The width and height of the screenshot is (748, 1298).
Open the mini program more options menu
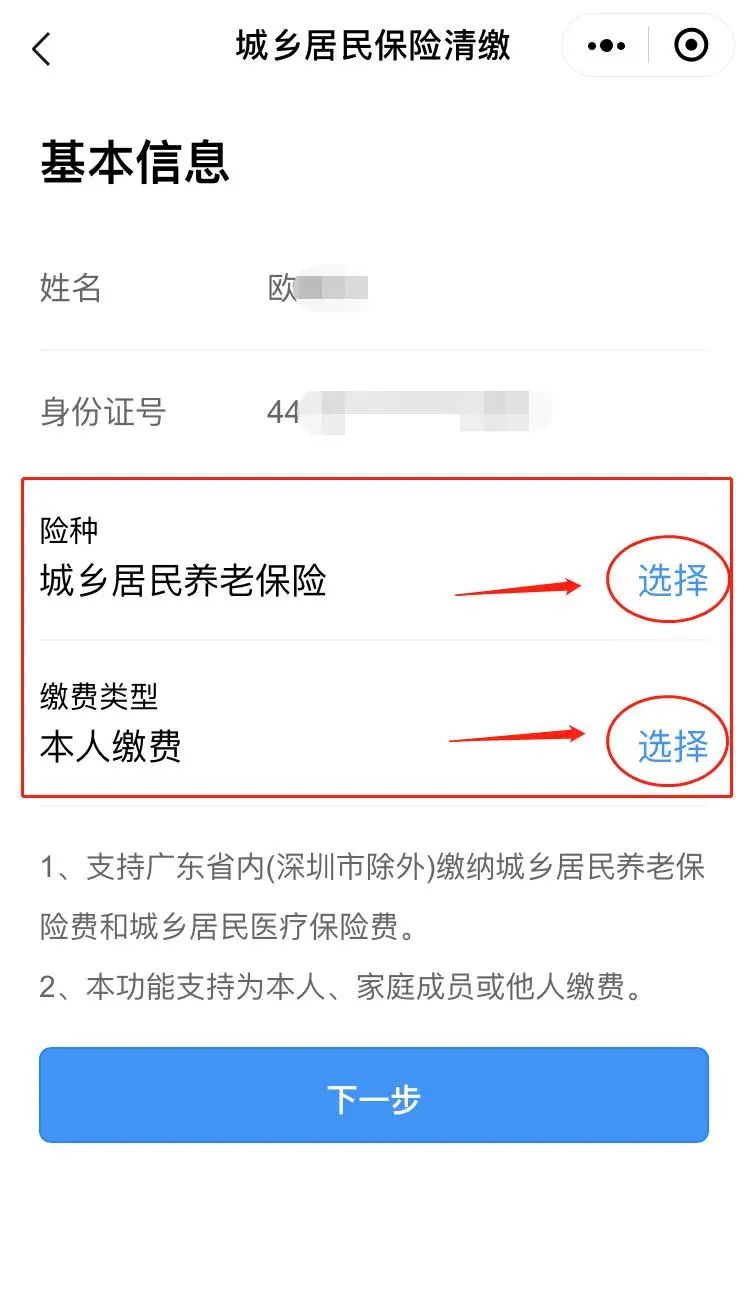[606, 46]
